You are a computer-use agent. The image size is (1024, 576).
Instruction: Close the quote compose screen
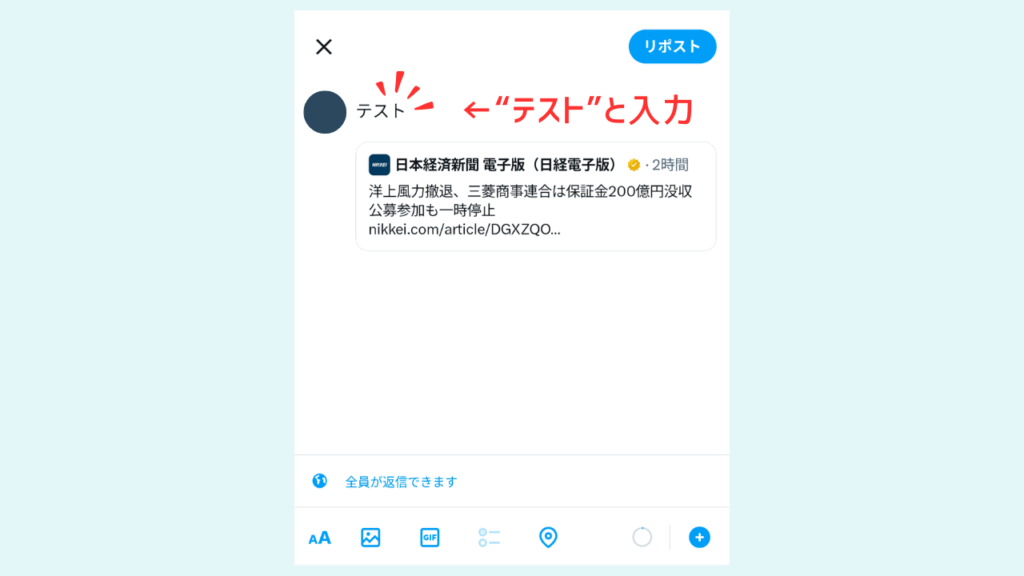coord(323,46)
